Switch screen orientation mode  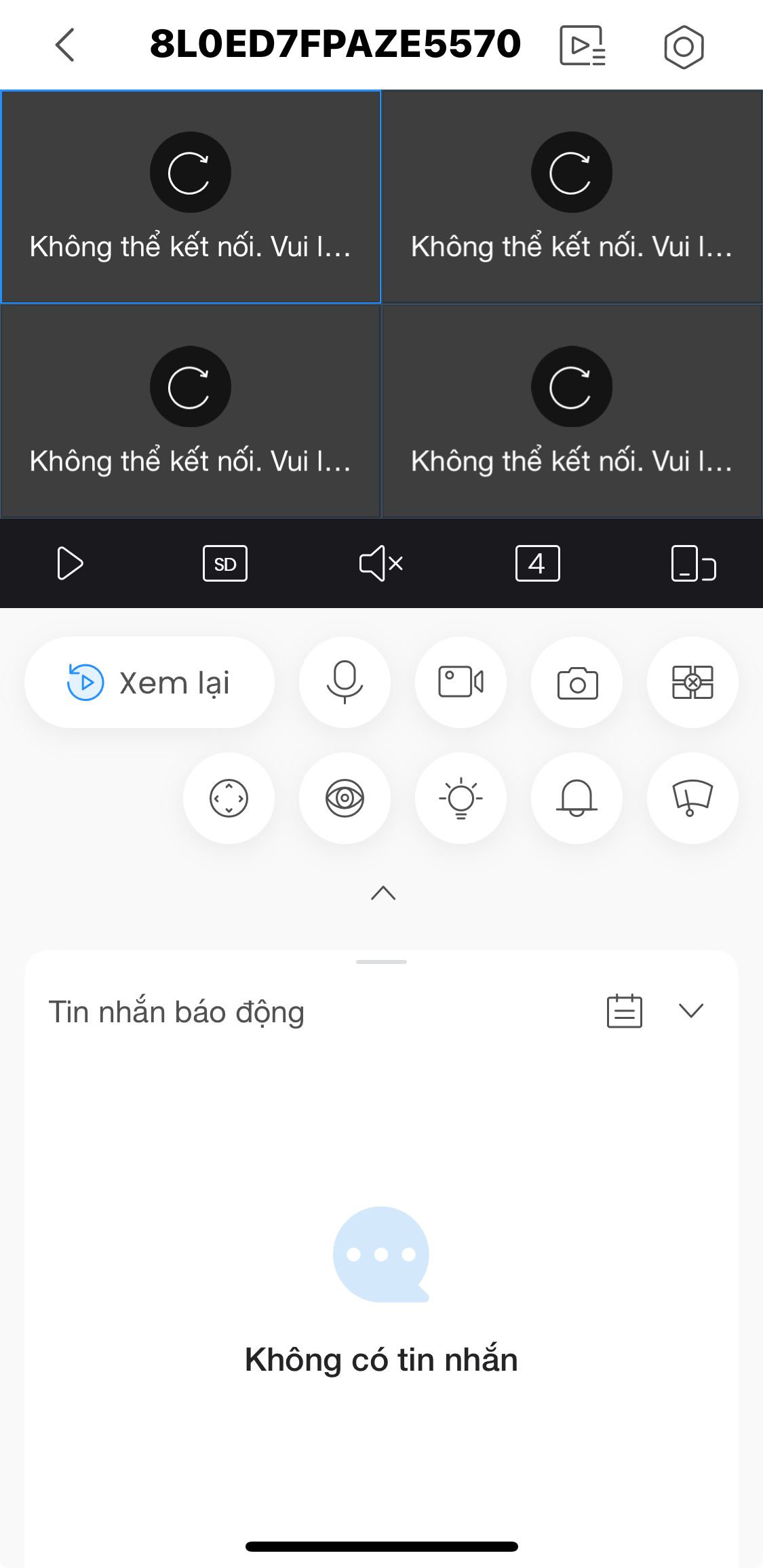coord(693,563)
